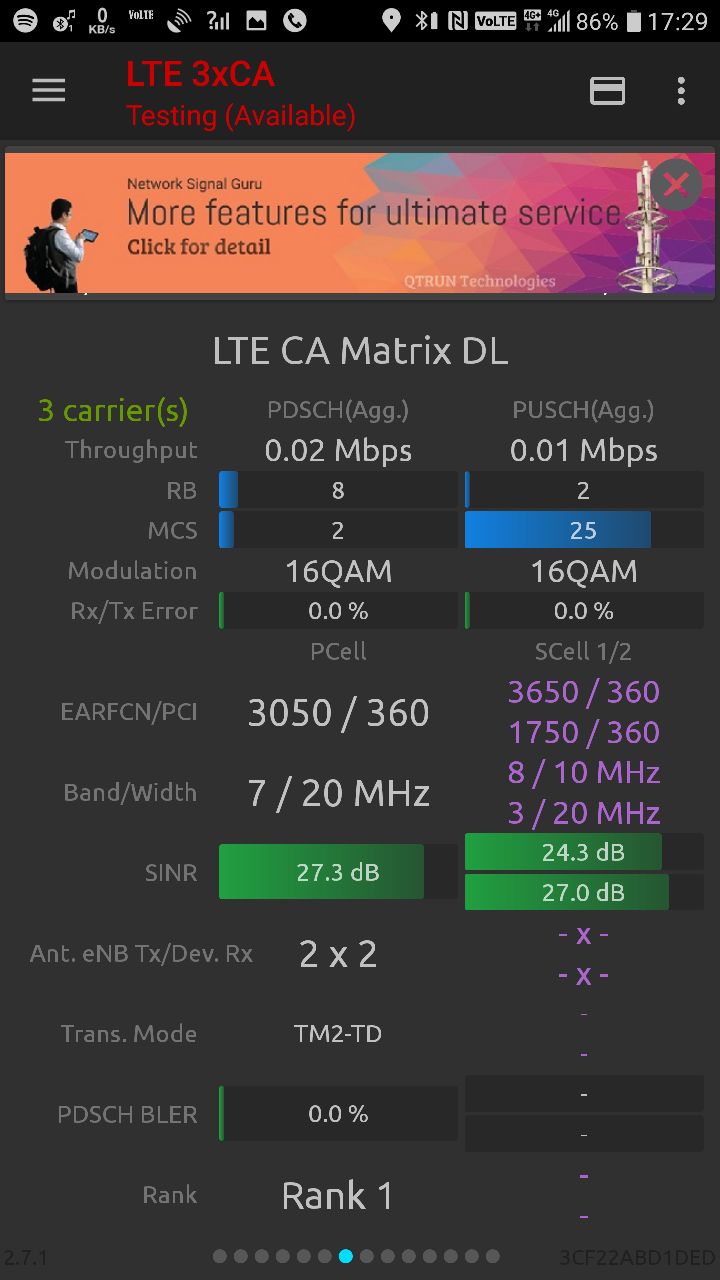This screenshot has height=1280, width=720.
Task: Dismiss the Network Signal Guru ad banner
Action: [x=677, y=184]
